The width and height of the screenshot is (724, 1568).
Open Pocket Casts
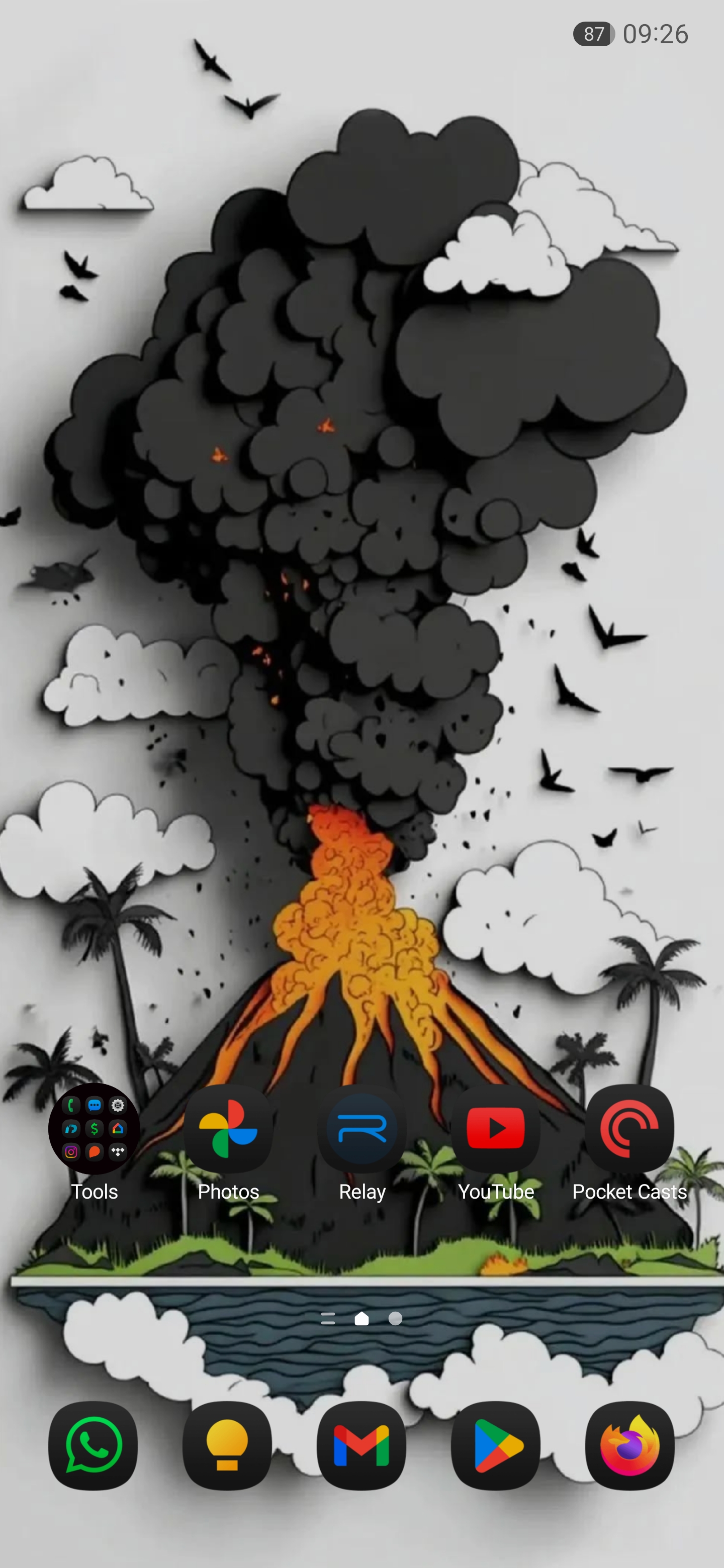click(629, 1129)
